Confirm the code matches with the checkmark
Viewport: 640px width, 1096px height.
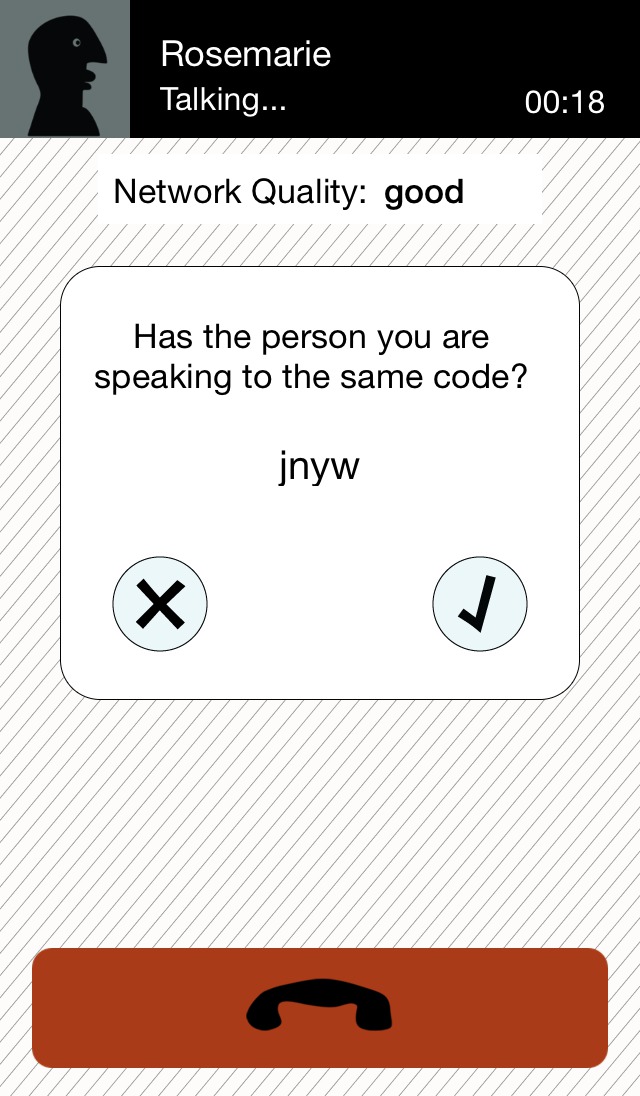[x=480, y=604]
